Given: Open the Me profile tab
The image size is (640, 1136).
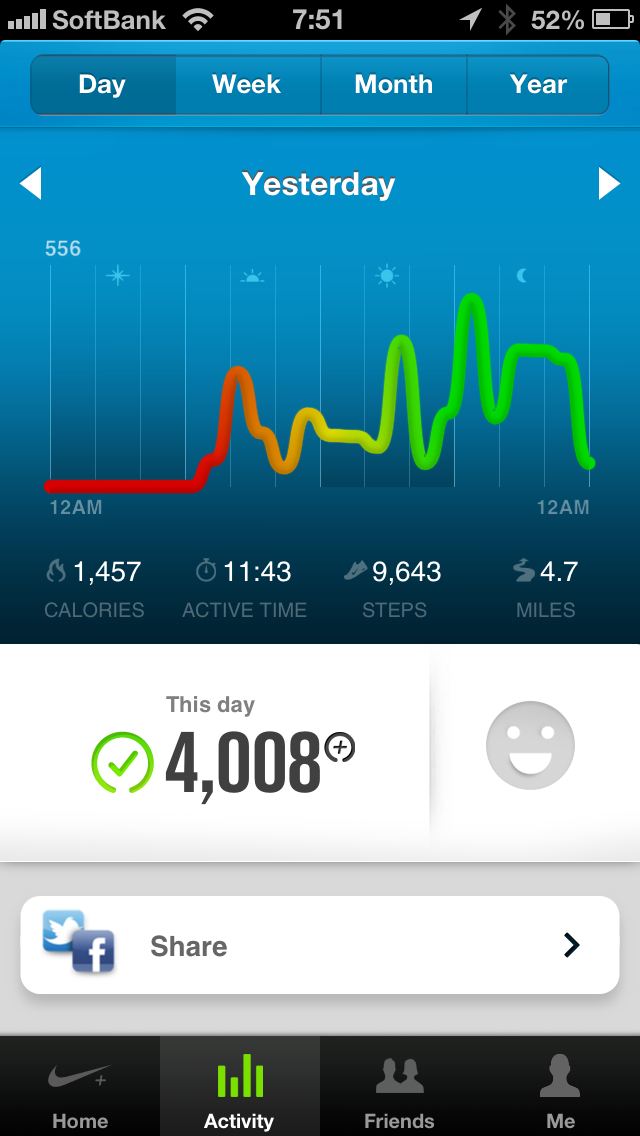Looking at the screenshot, I should click(560, 1090).
